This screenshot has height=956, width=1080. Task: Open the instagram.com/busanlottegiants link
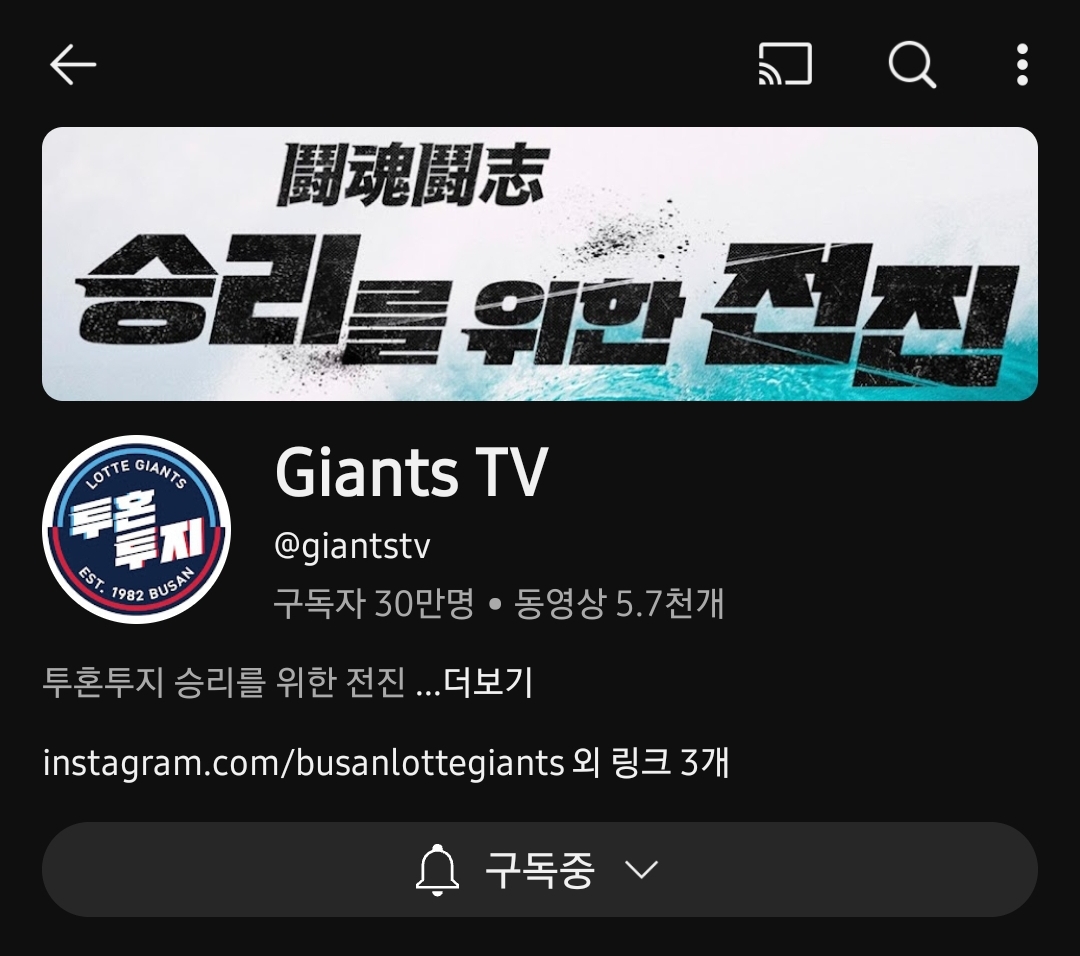pos(304,763)
